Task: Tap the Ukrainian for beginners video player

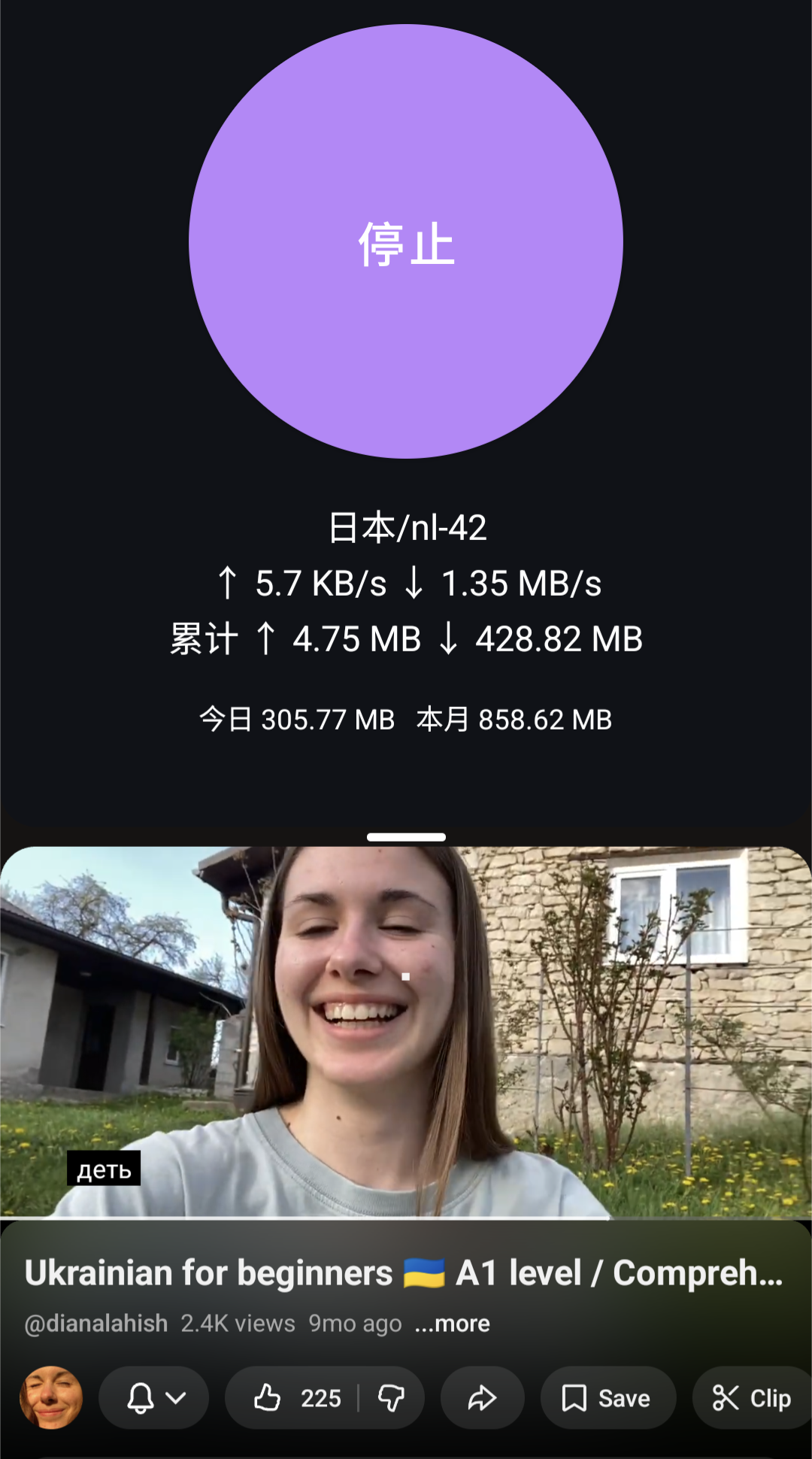Action: [x=406, y=1030]
